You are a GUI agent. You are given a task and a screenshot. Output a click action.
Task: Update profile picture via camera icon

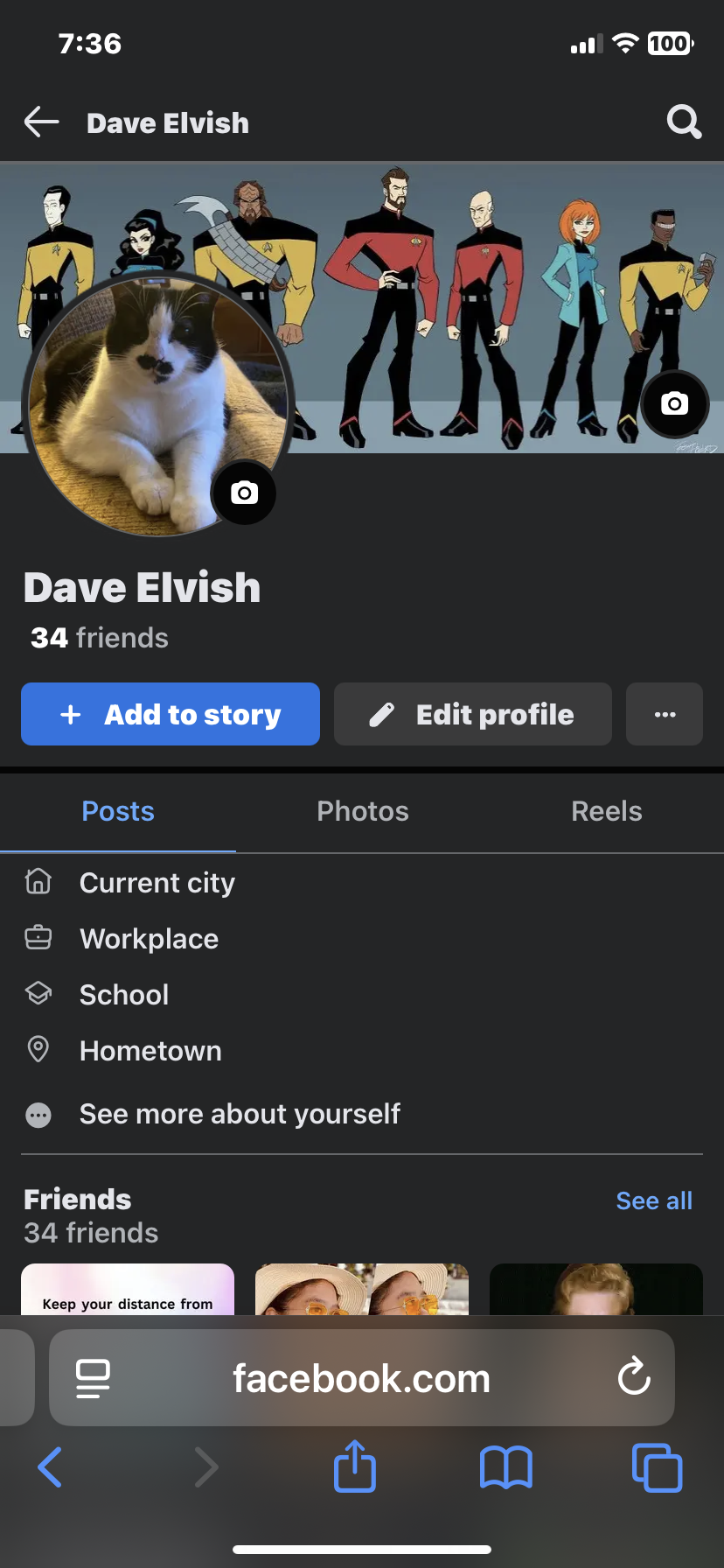pos(244,493)
